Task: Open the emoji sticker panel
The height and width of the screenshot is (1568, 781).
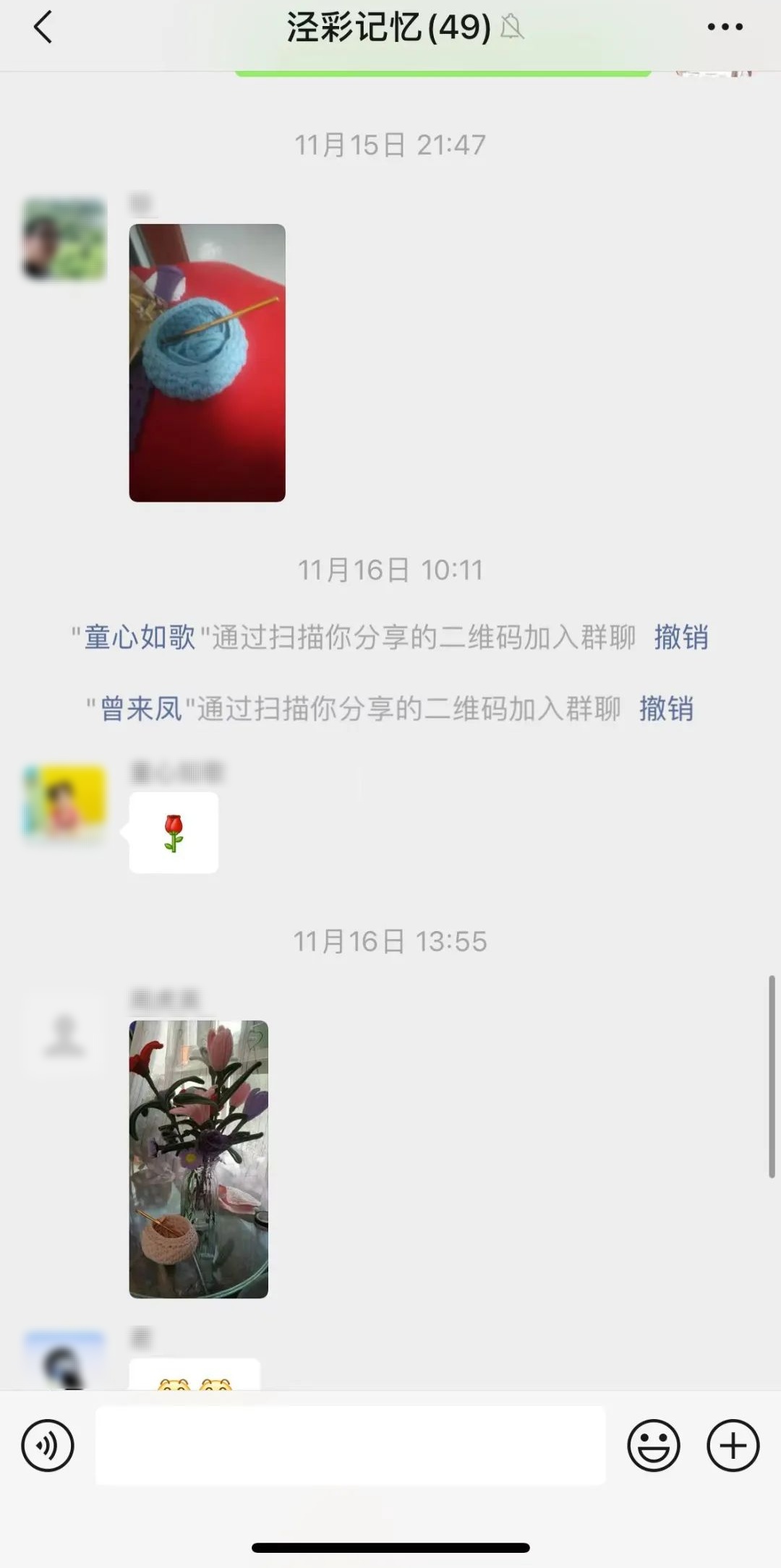Action: click(654, 1446)
